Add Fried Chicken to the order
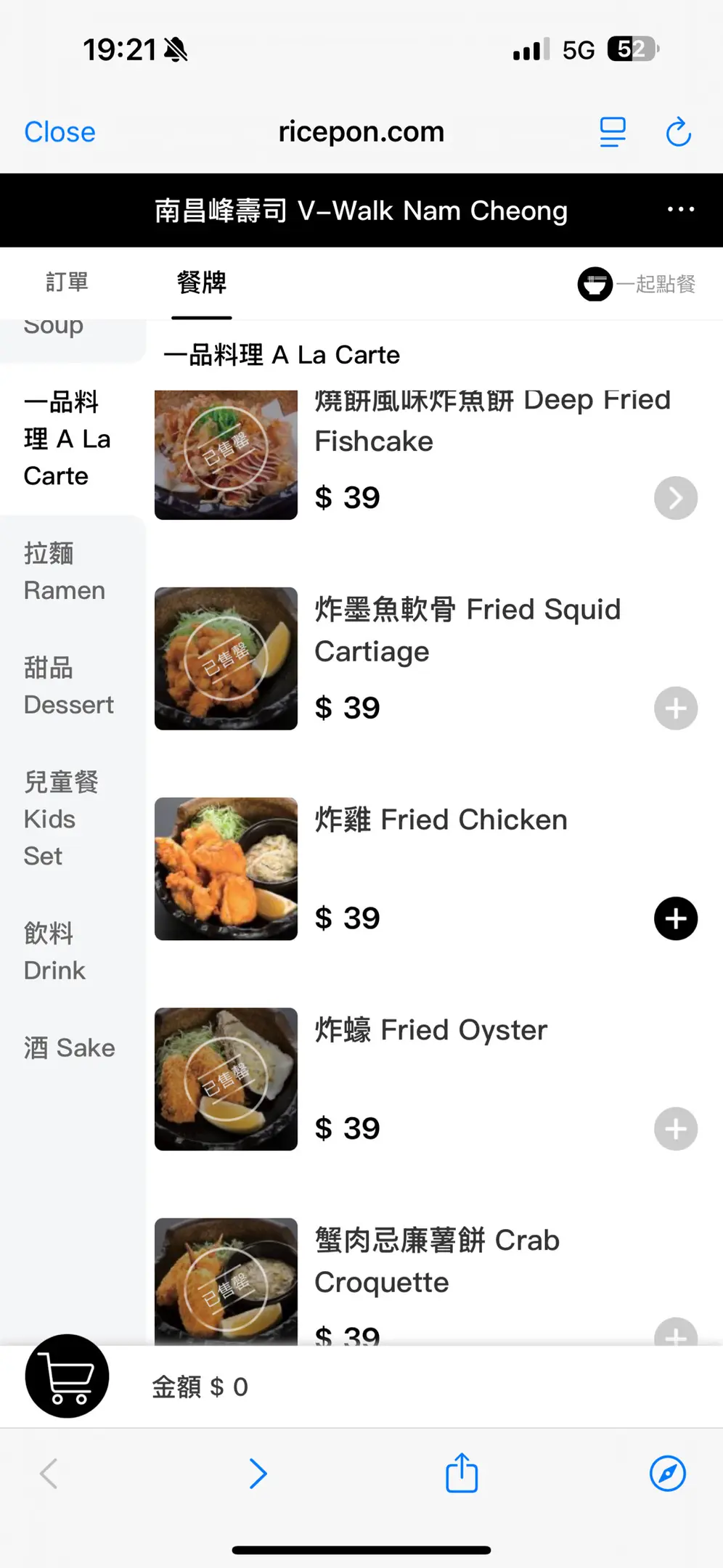This screenshot has width=723, height=1568. (x=675, y=918)
